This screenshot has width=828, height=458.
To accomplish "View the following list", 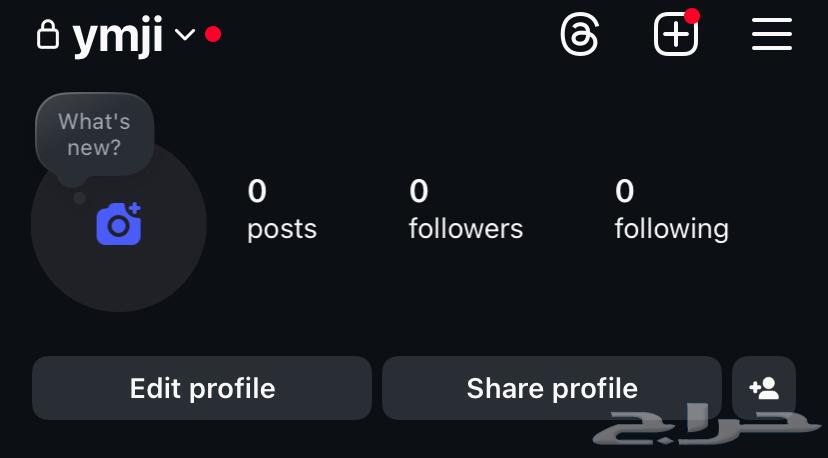I will click(671, 209).
